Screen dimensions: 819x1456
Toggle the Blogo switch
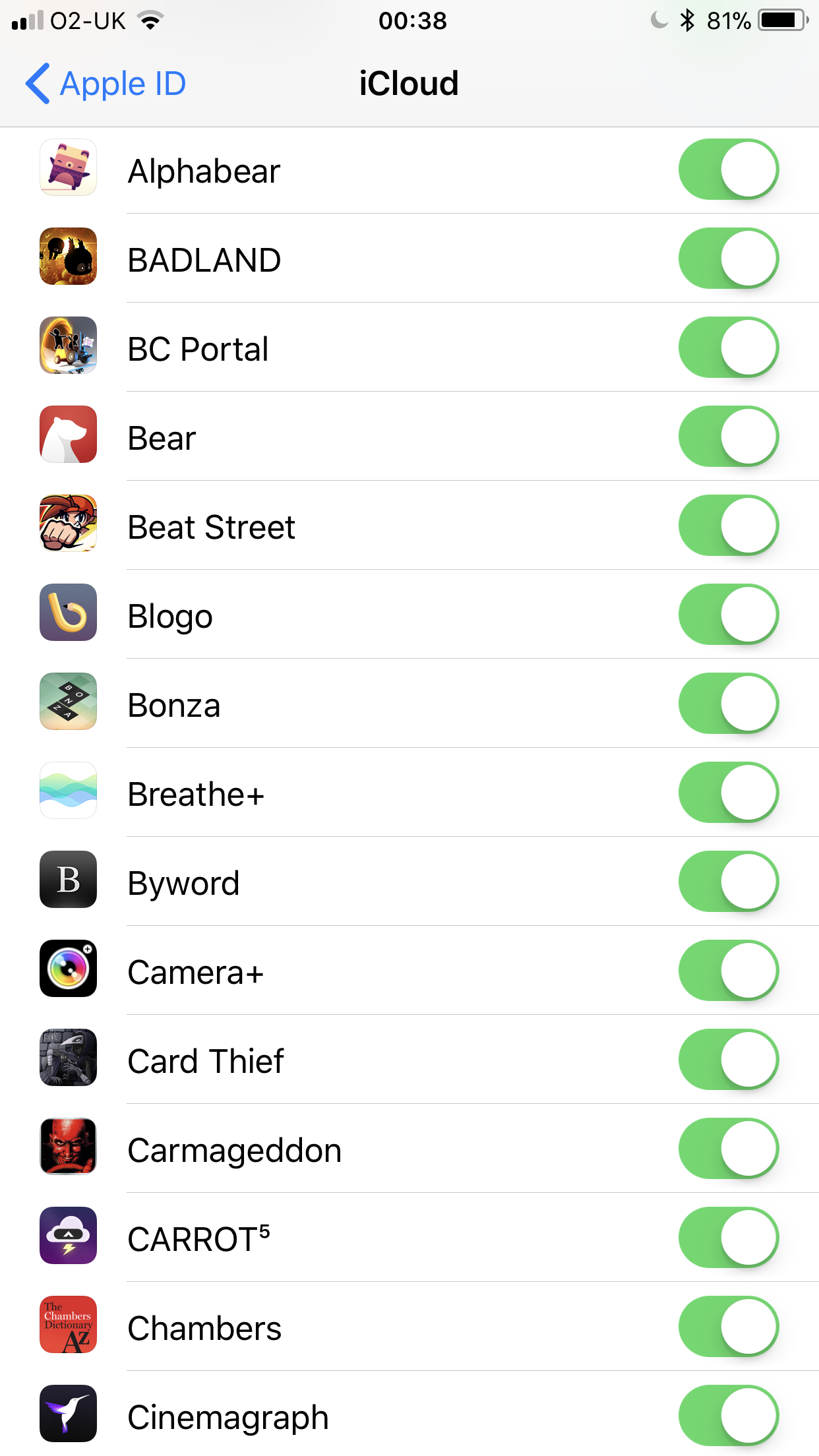coord(729,615)
